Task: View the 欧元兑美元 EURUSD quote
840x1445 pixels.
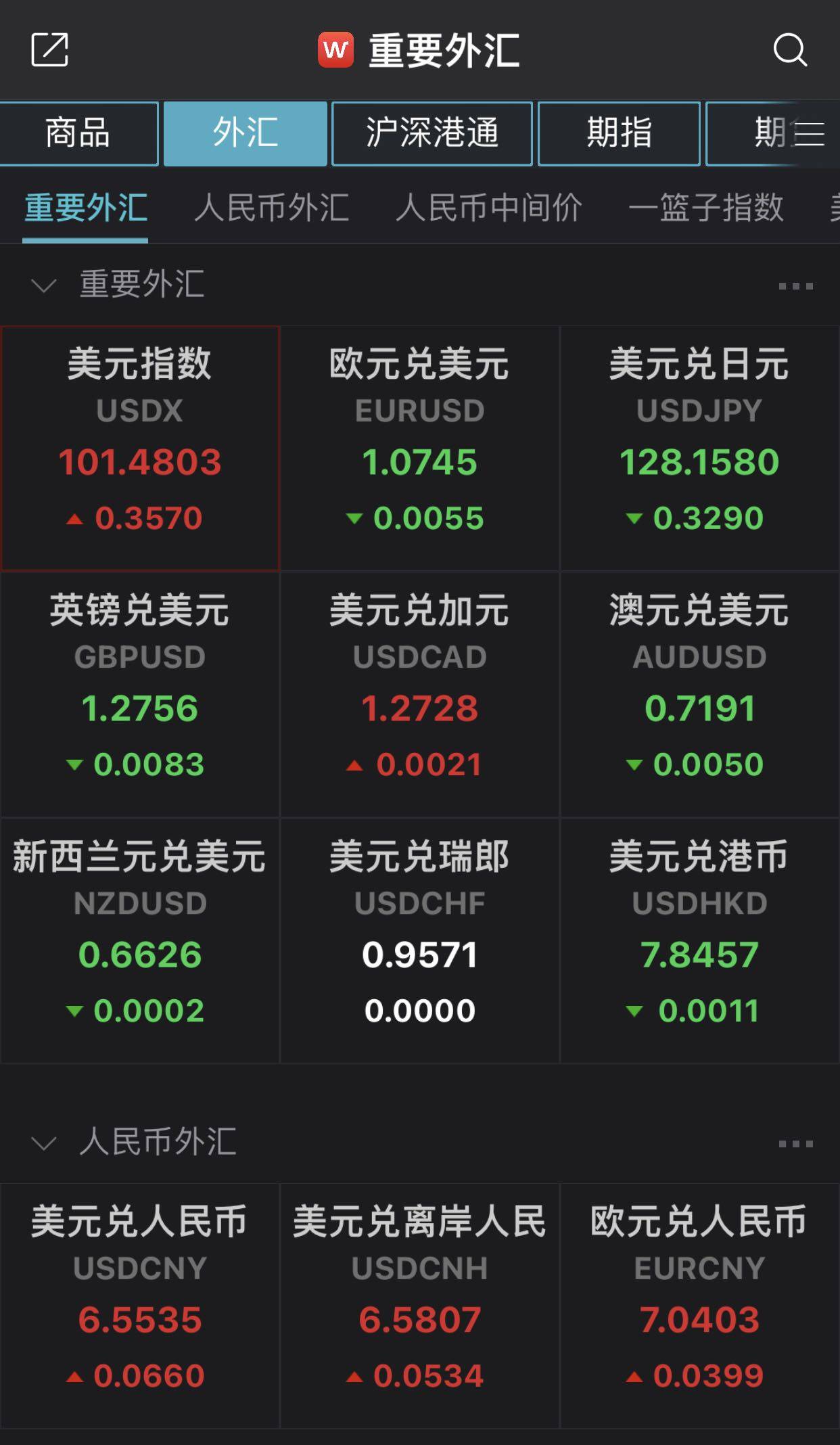Action: 420,449
